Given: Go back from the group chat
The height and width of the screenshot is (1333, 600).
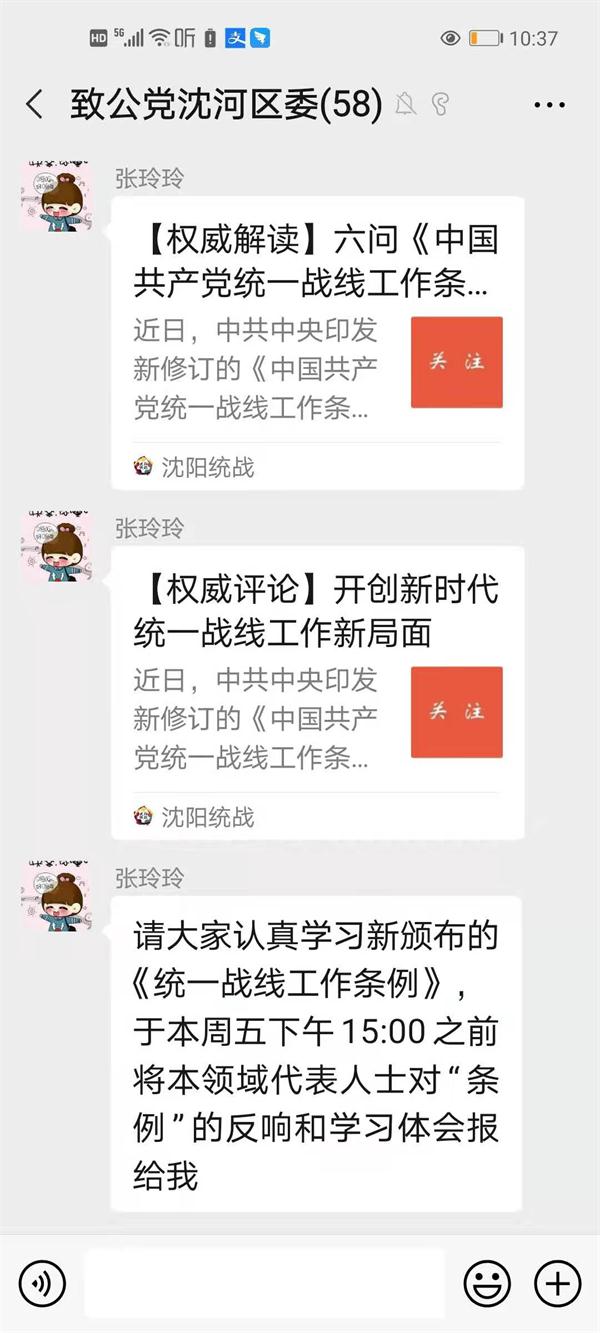Looking at the screenshot, I should (35, 104).
